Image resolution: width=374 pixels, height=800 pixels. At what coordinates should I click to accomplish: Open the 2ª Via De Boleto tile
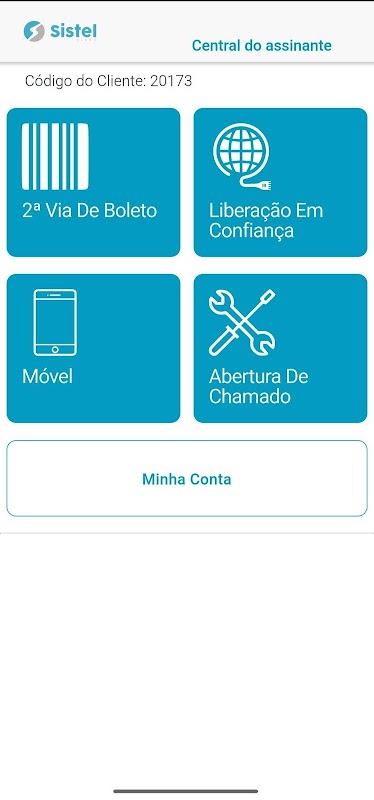[x=93, y=182]
